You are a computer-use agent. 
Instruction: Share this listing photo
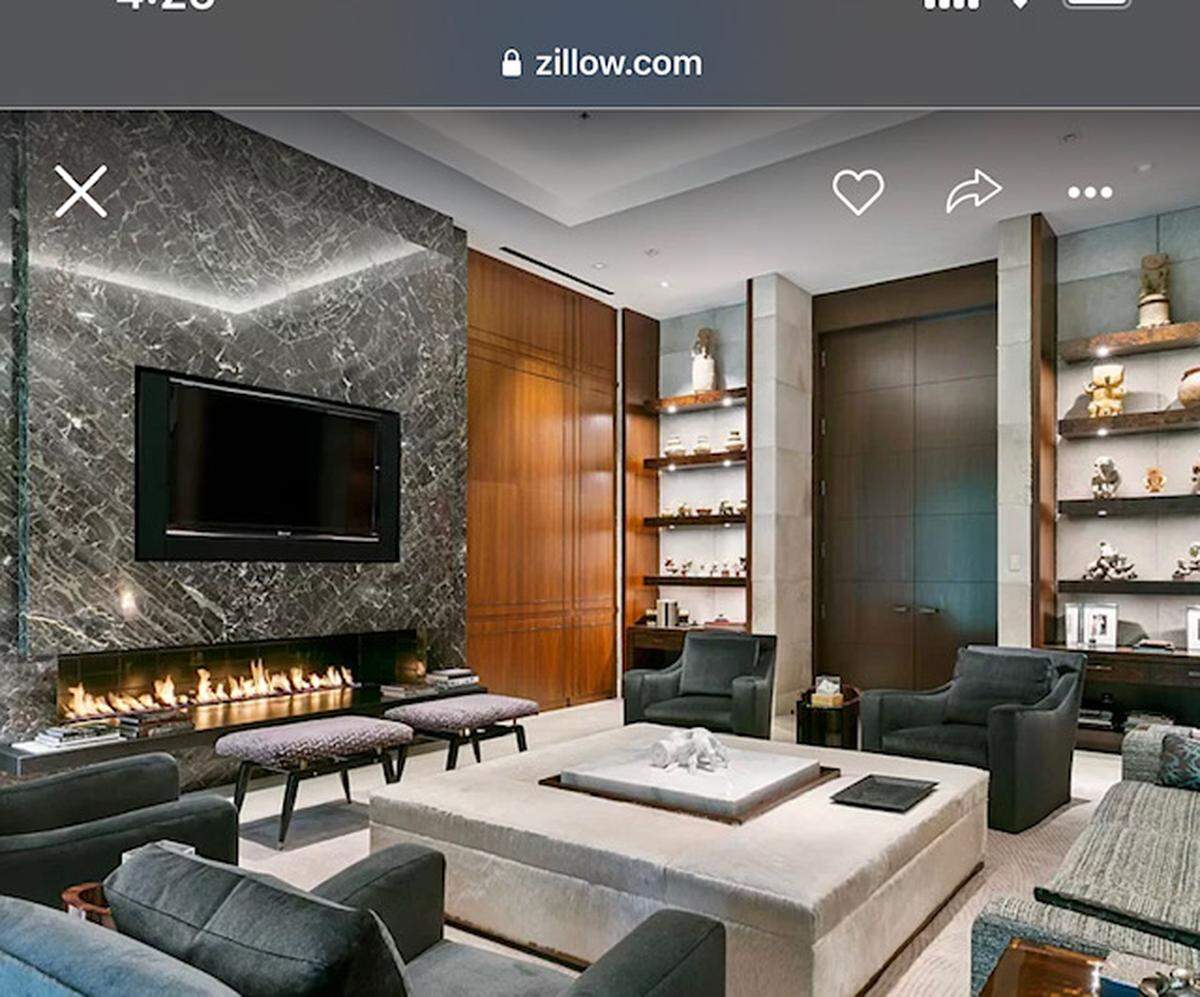[x=974, y=191]
